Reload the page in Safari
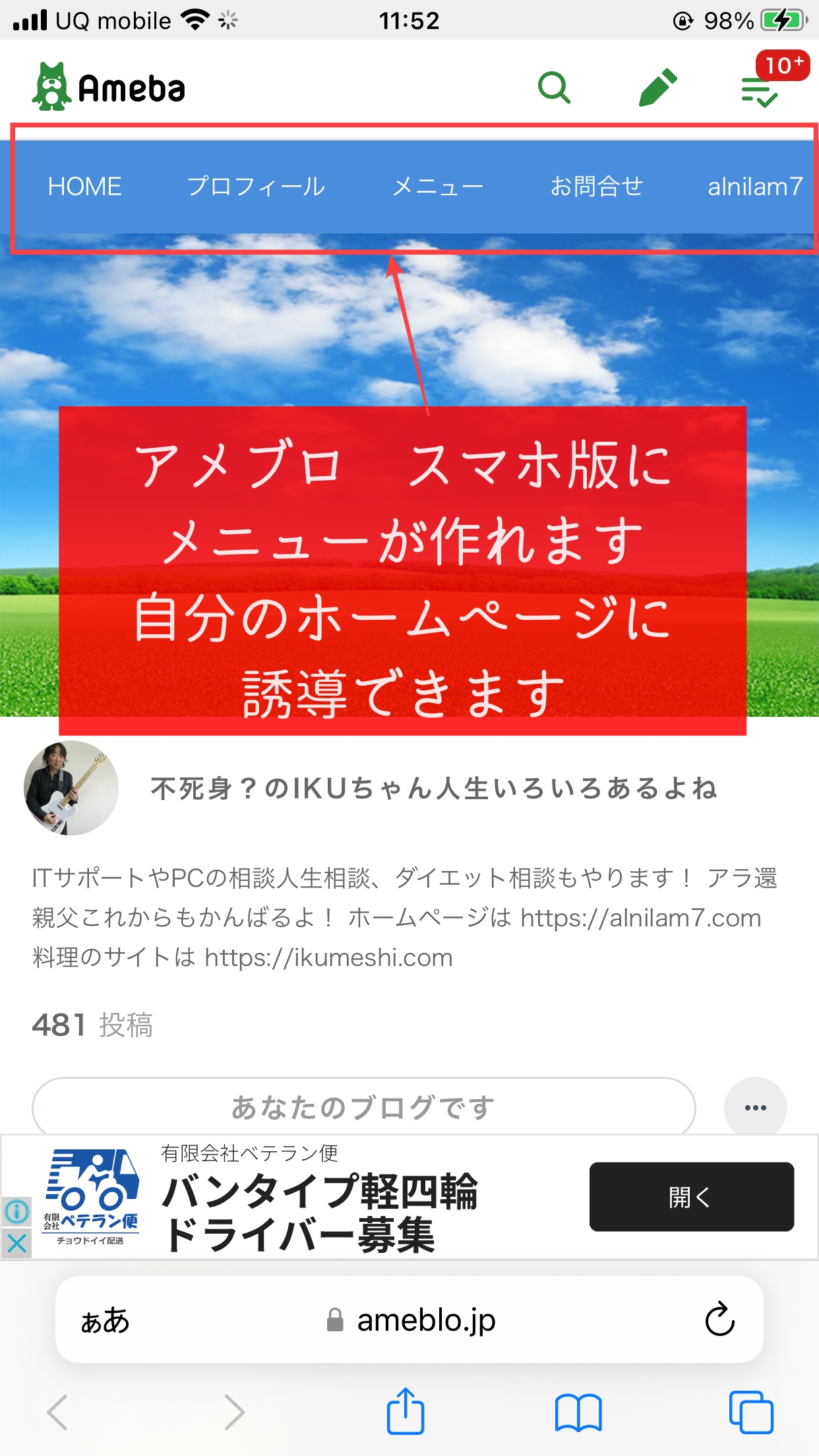The height and width of the screenshot is (1456, 819). click(719, 1320)
